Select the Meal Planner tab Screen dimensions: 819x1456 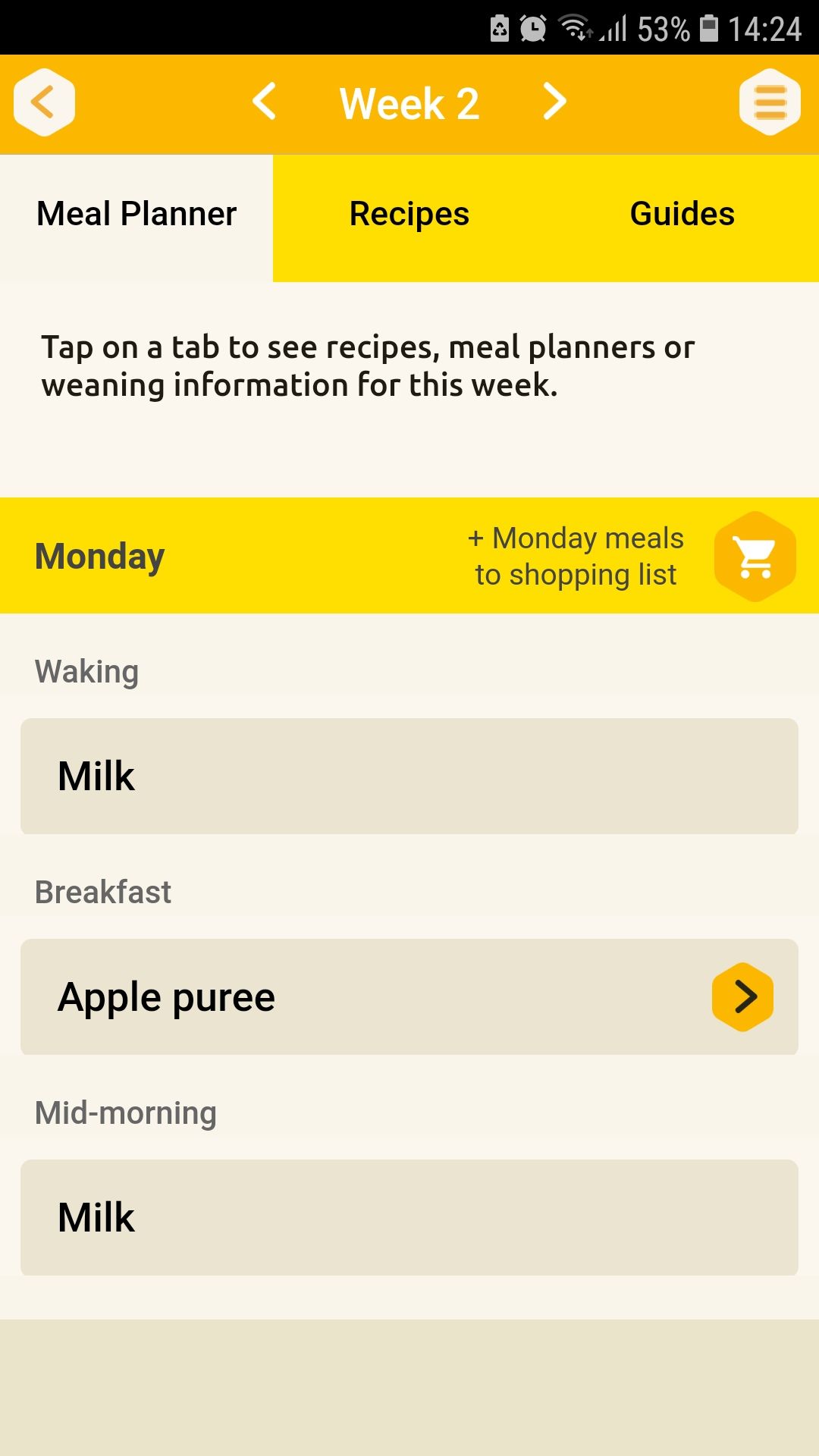click(136, 215)
